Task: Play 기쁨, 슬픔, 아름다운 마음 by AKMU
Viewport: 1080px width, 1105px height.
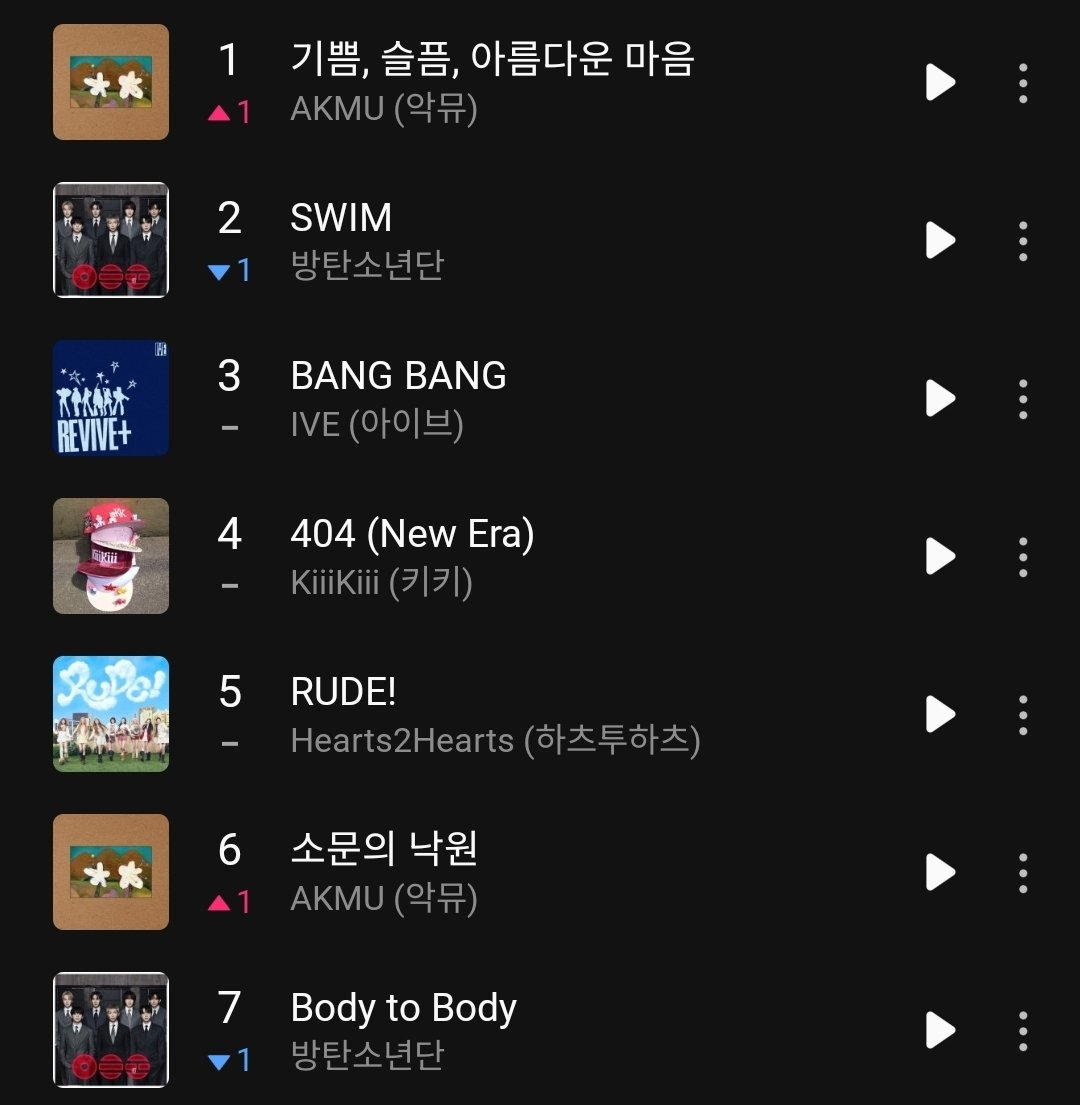Action: click(940, 82)
